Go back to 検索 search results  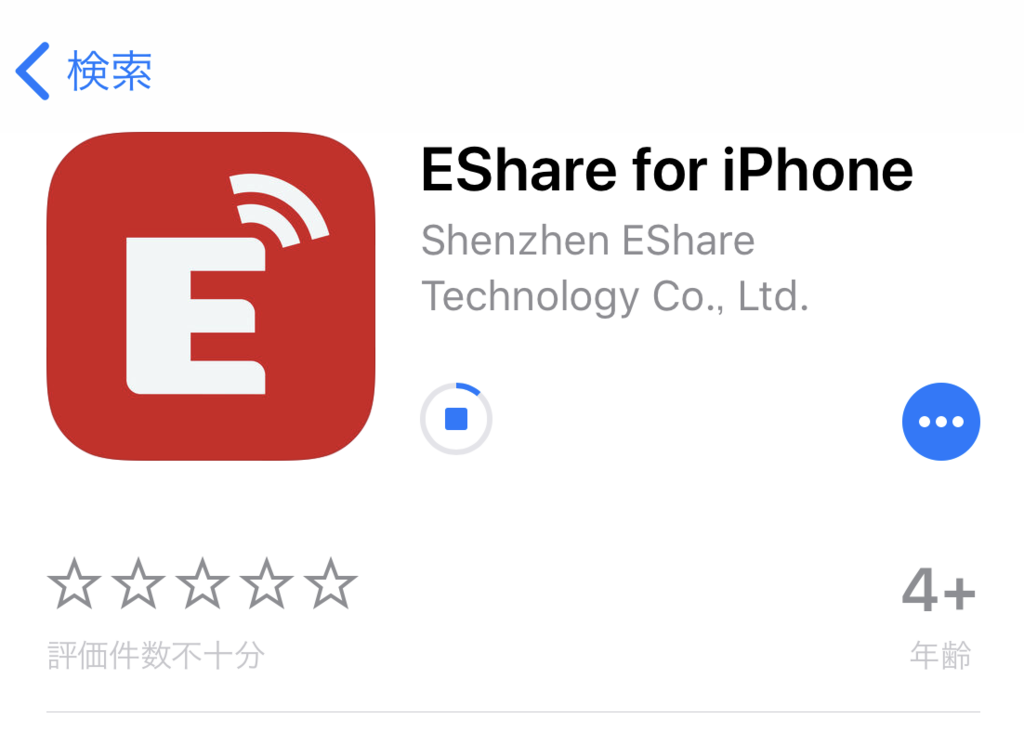coord(84,72)
